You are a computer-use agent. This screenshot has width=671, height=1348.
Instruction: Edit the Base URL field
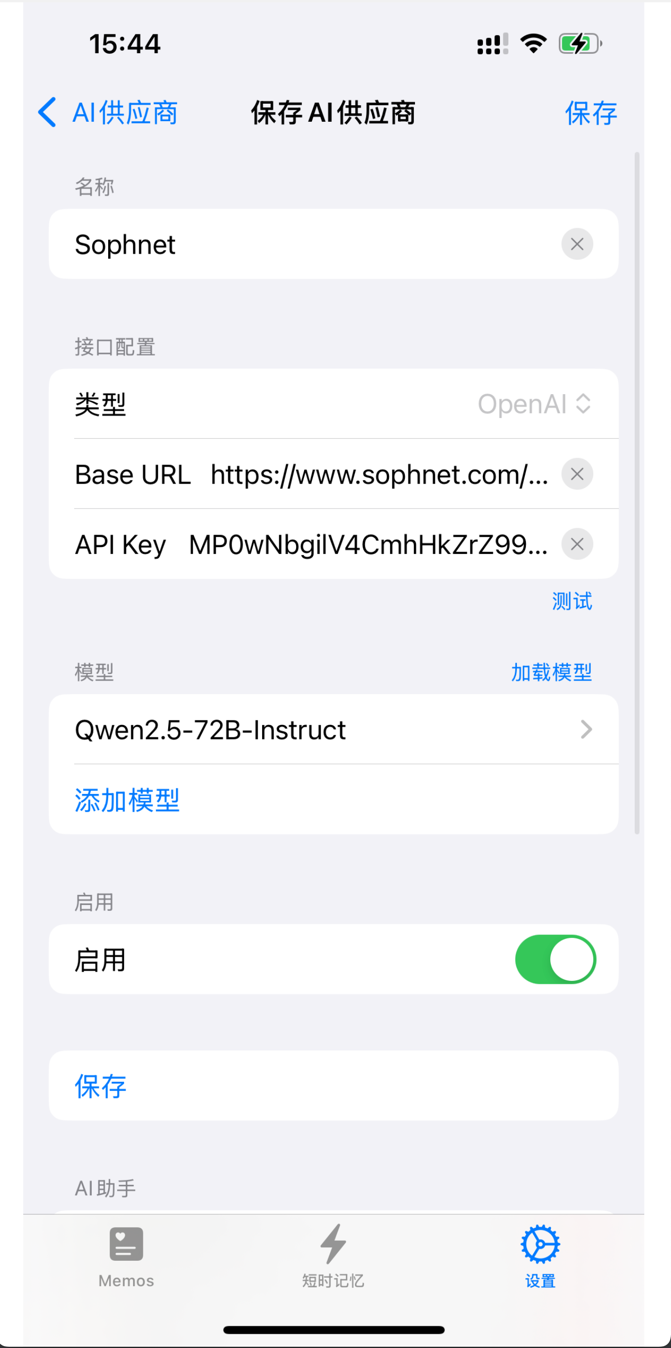[378, 474]
